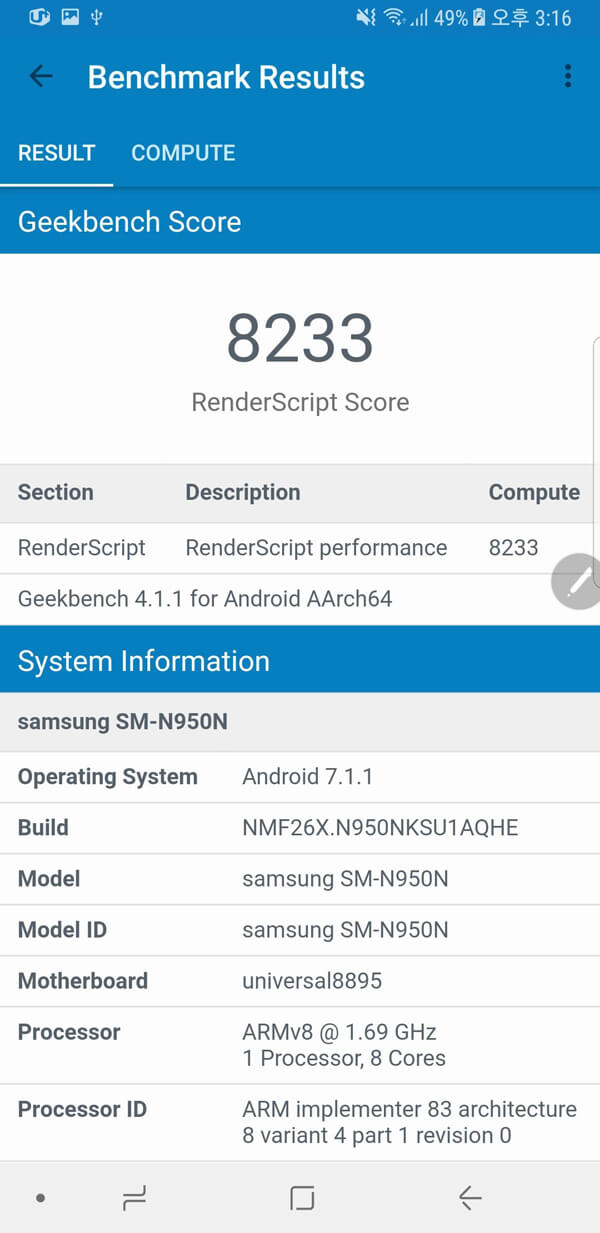Tap the system back button
This screenshot has height=1233, width=600.
pos(469,1197)
